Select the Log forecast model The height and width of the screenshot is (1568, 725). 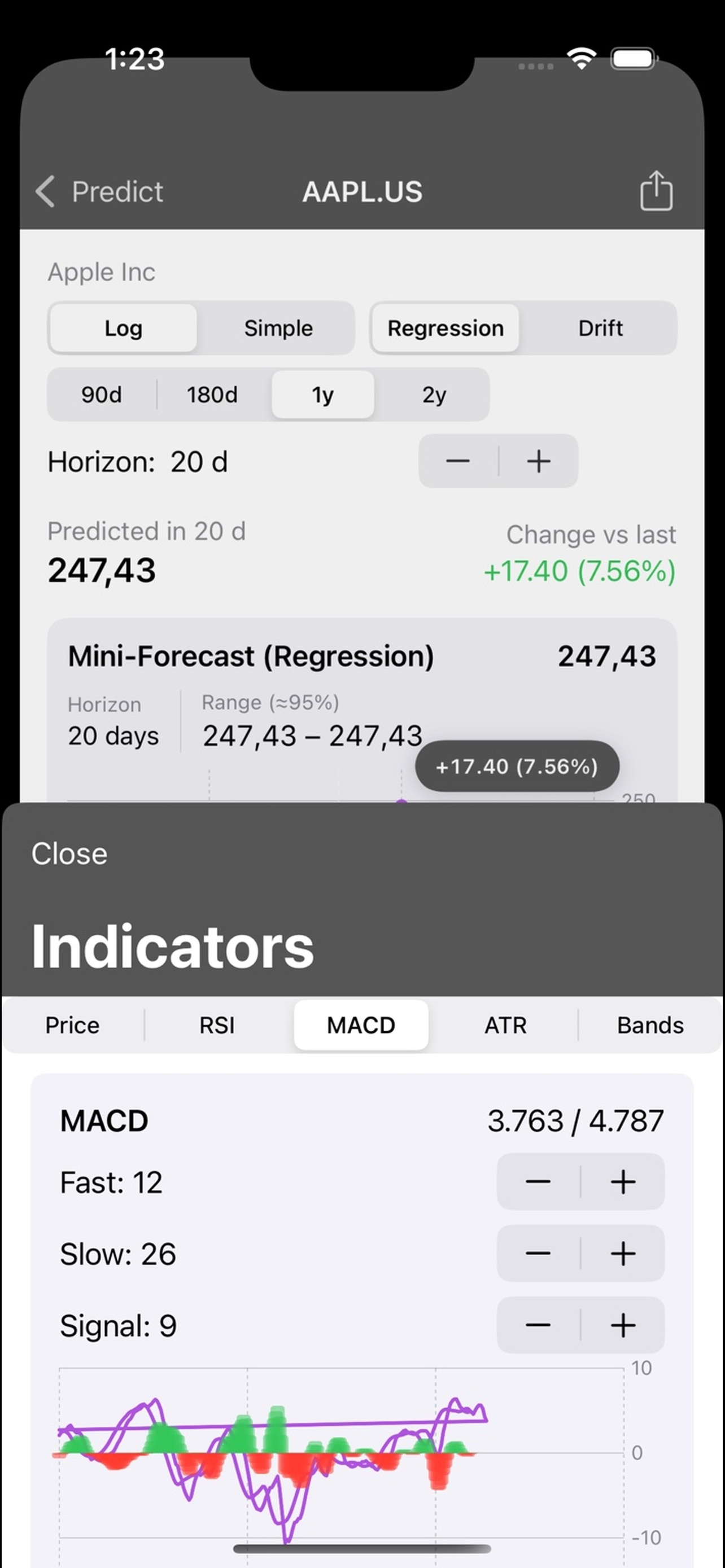pyautogui.click(x=123, y=328)
